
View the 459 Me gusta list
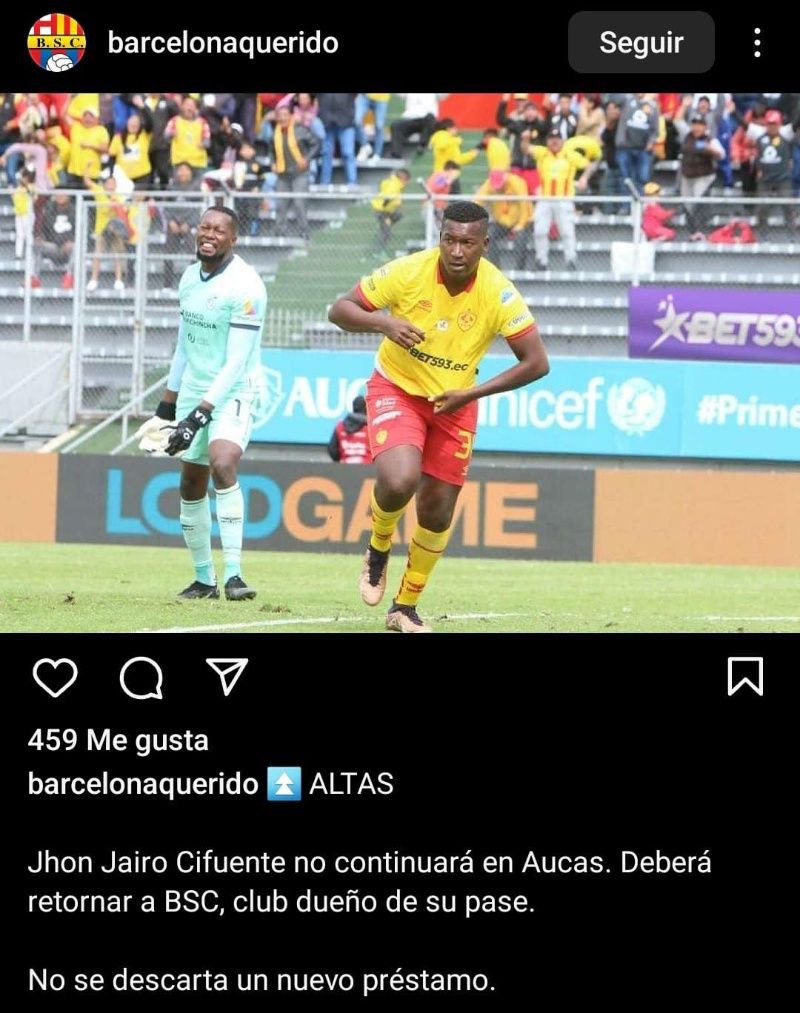pos(118,740)
